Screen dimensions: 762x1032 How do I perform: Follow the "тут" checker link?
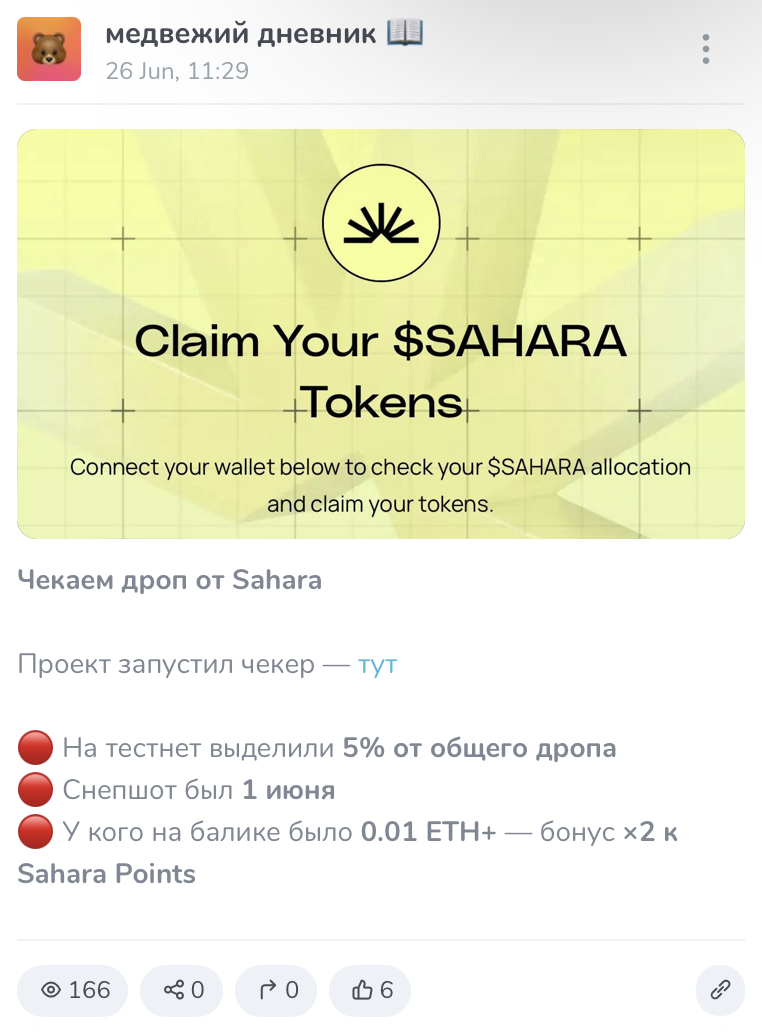click(x=377, y=665)
